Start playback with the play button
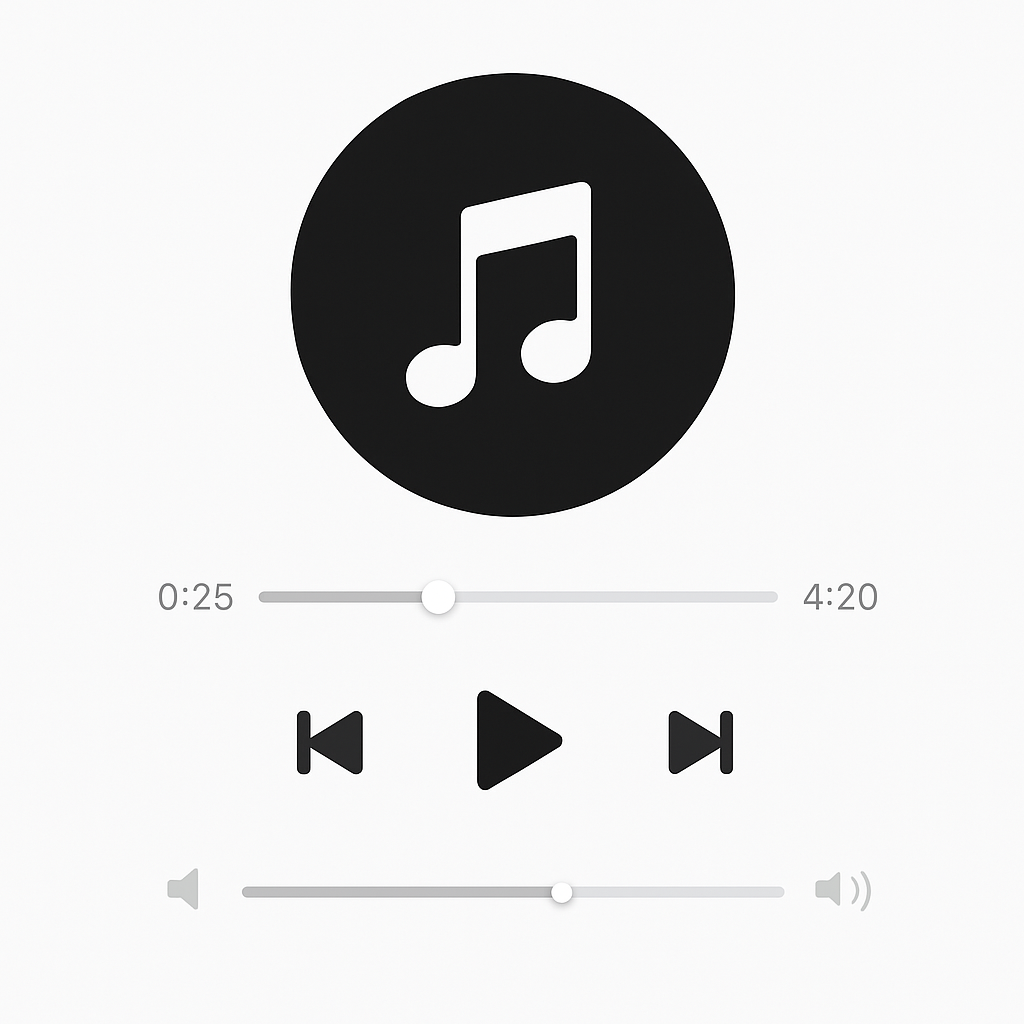This screenshot has height=1024, width=1024. click(x=515, y=740)
